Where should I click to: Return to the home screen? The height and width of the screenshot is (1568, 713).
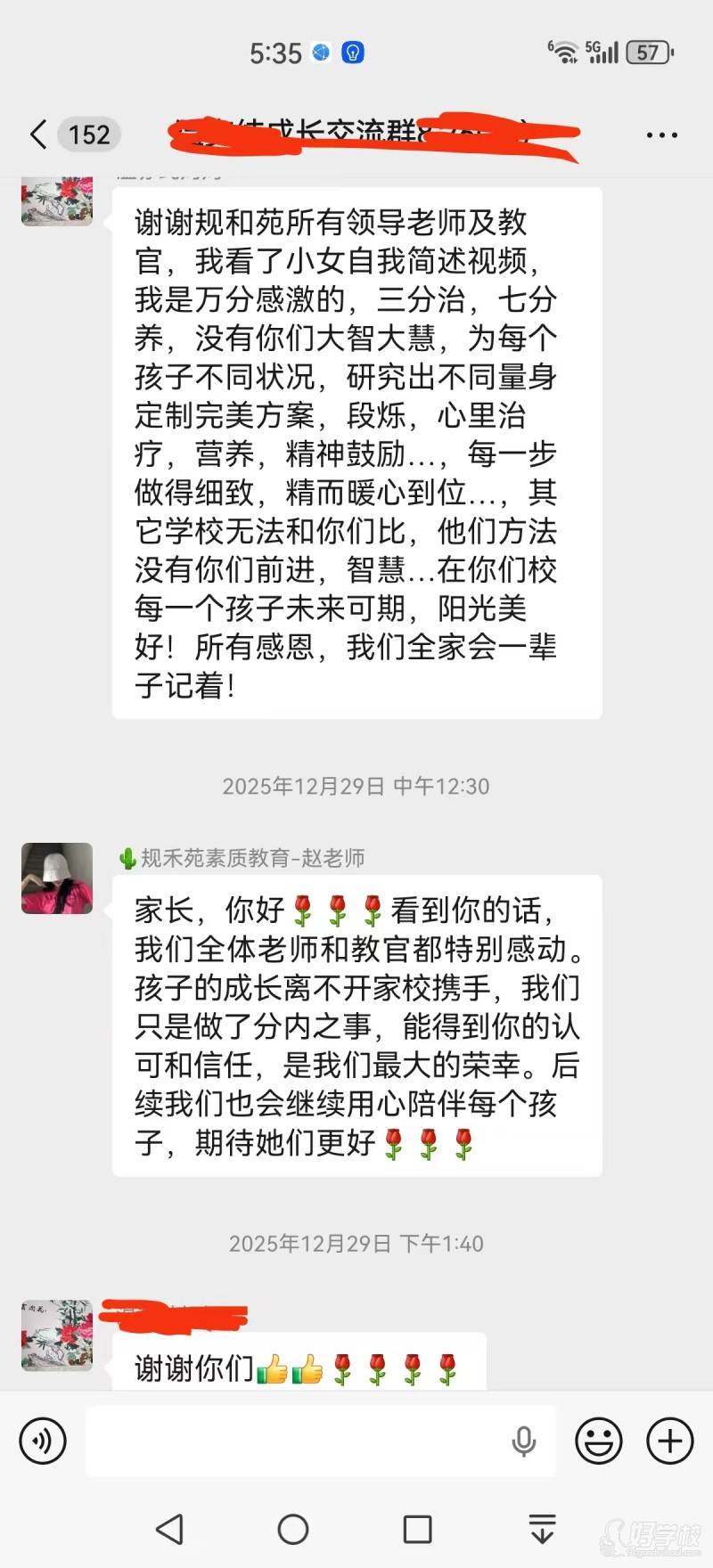point(293,1529)
